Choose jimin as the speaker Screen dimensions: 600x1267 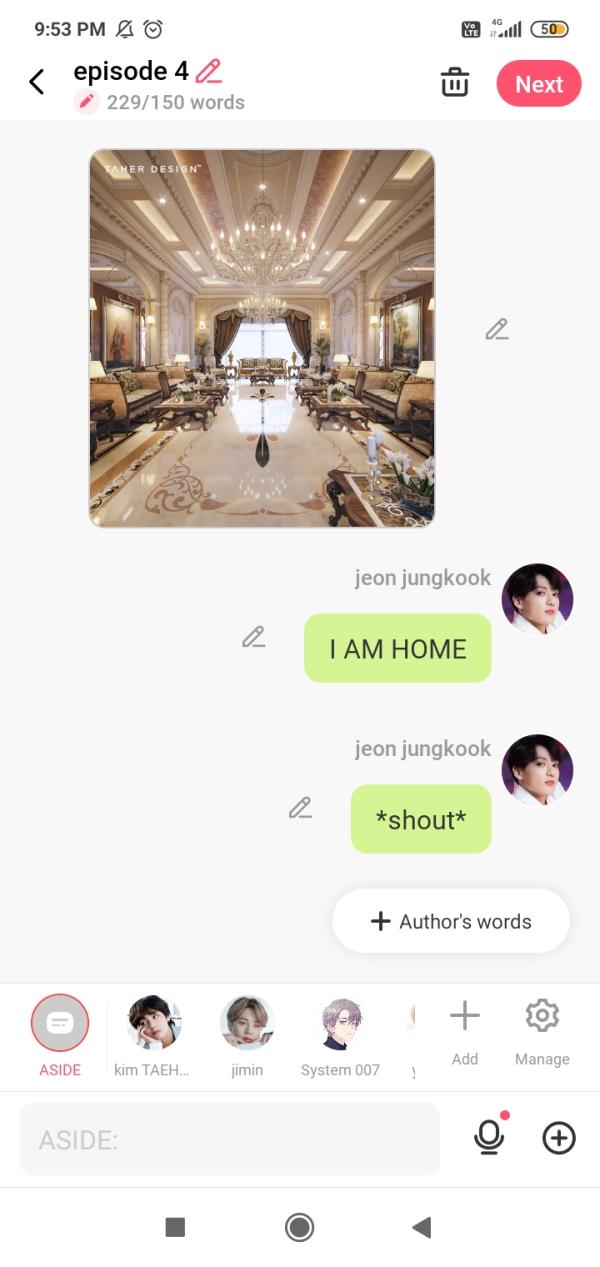click(247, 1023)
